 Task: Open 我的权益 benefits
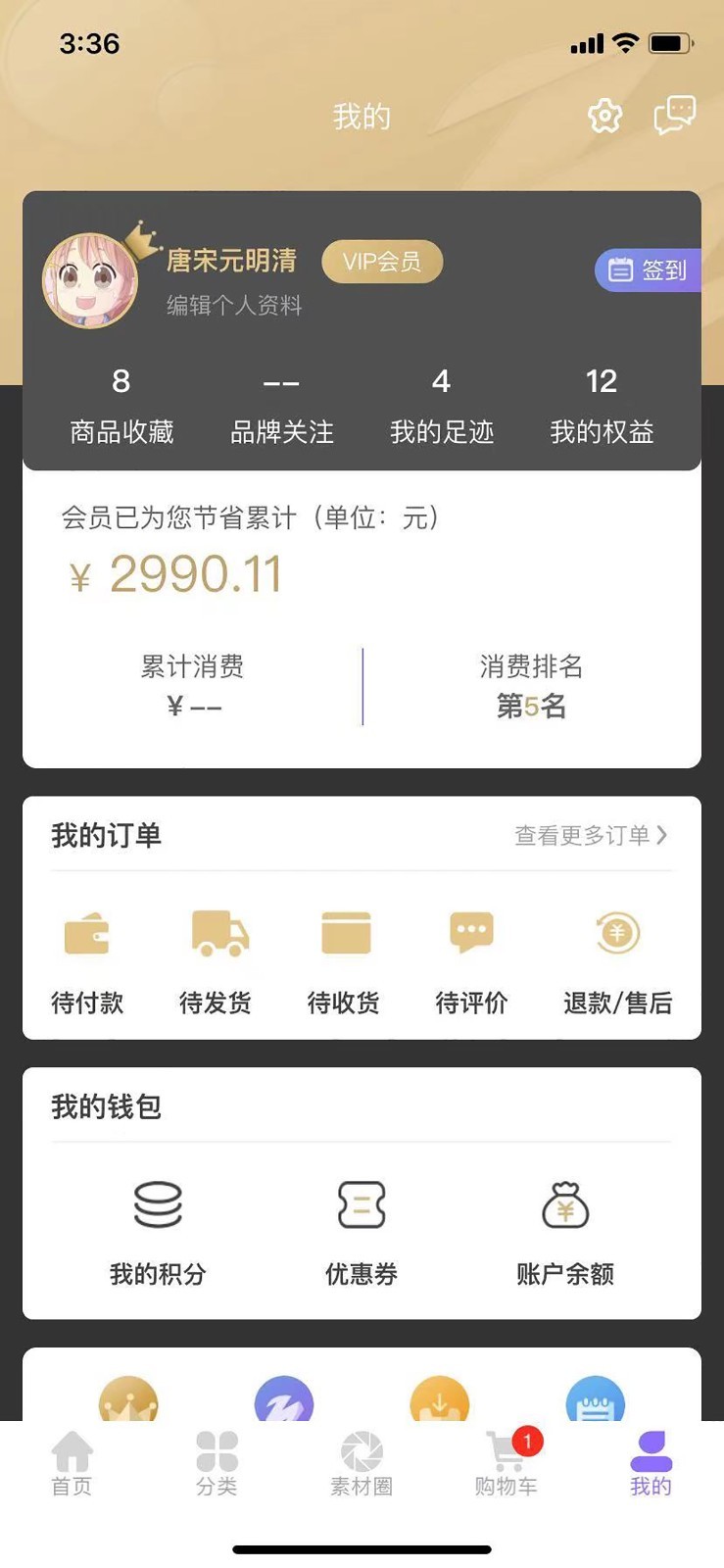pos(602,407)
